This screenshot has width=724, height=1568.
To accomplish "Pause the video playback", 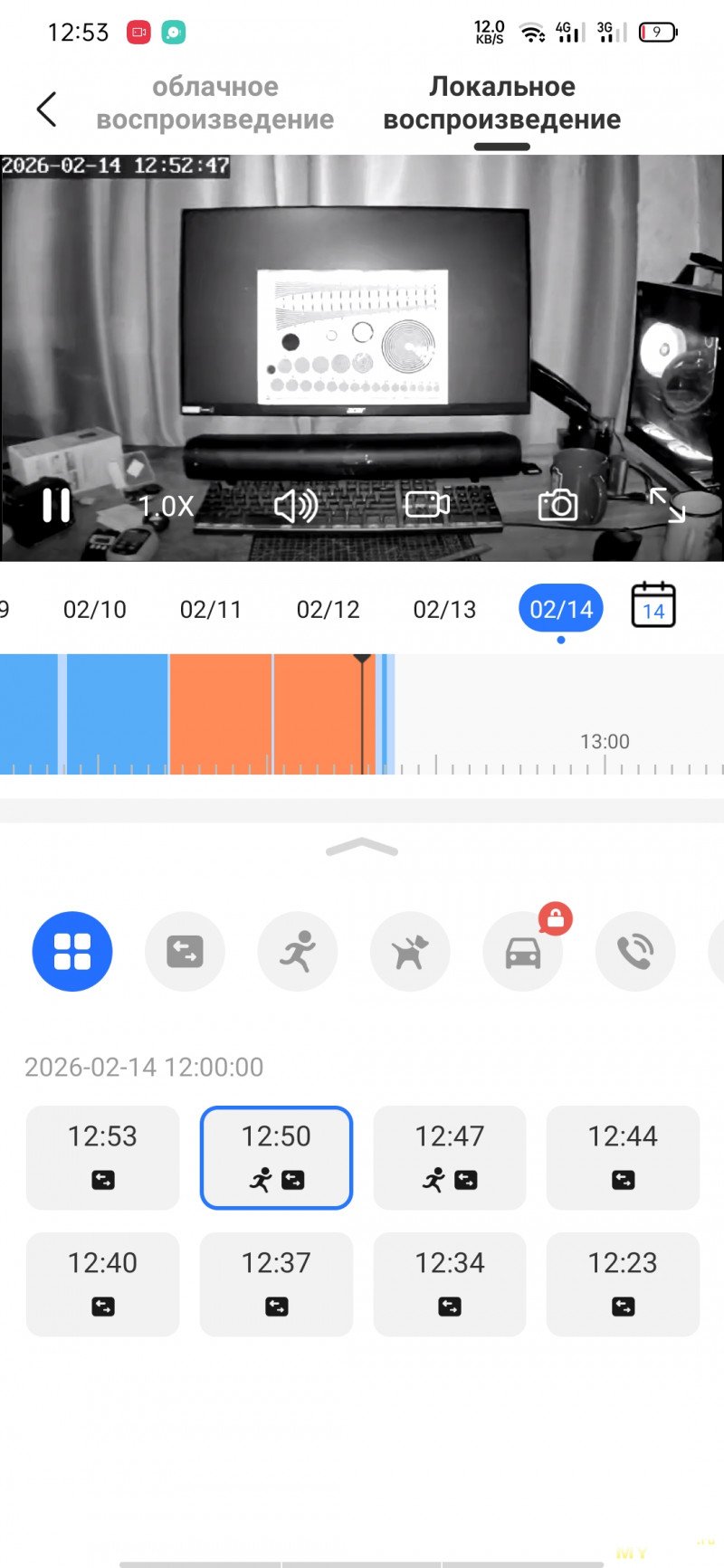I will tap(56, 505).
